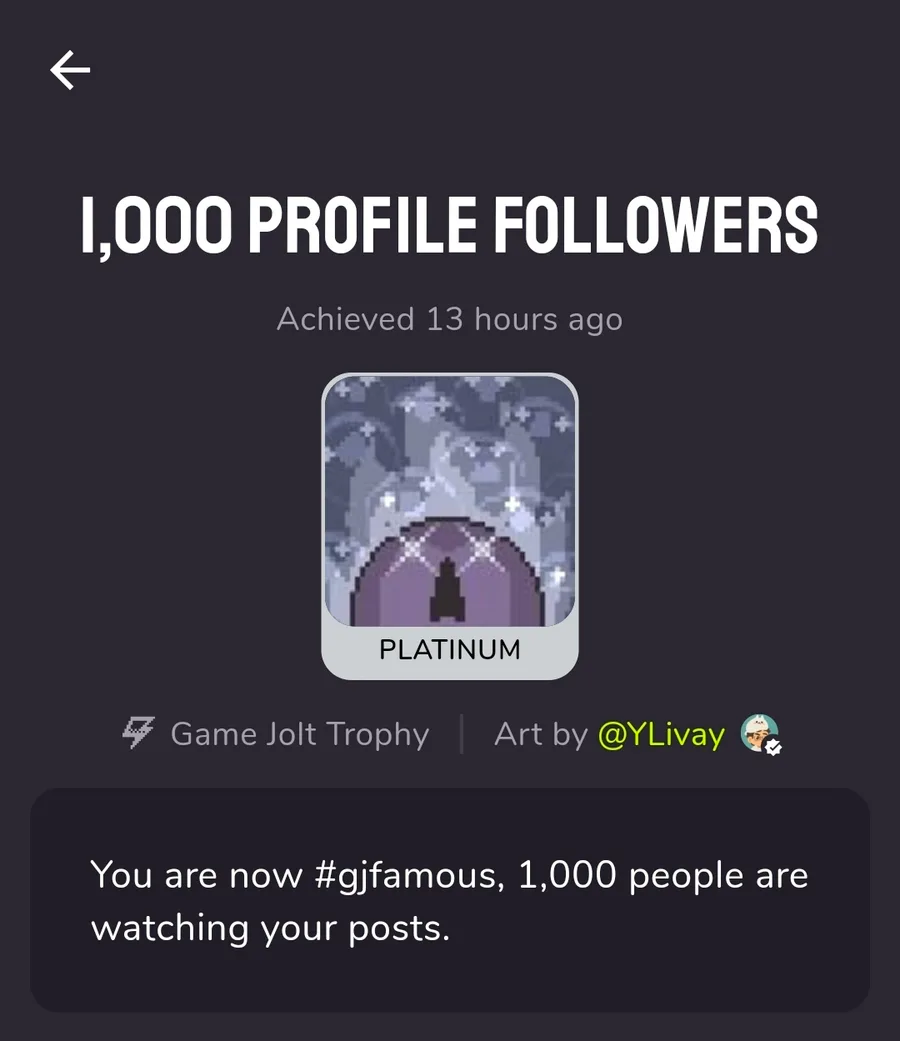Open the #gjfamous hashtag

click(404, 876)
